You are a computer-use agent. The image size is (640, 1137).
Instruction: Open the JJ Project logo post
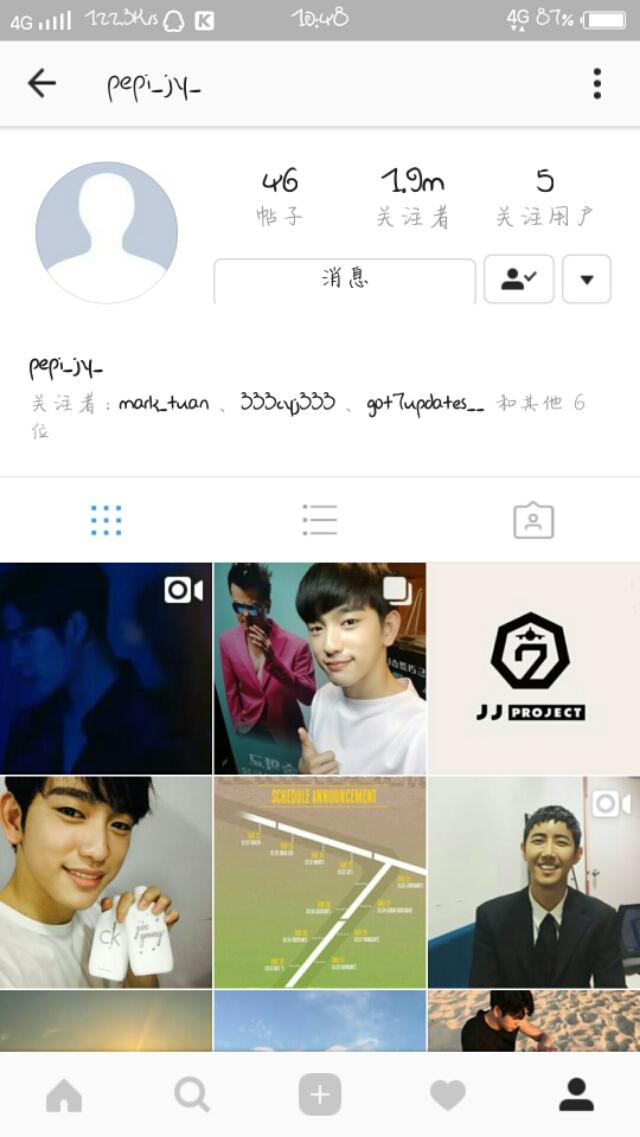(x=533, y=668)
